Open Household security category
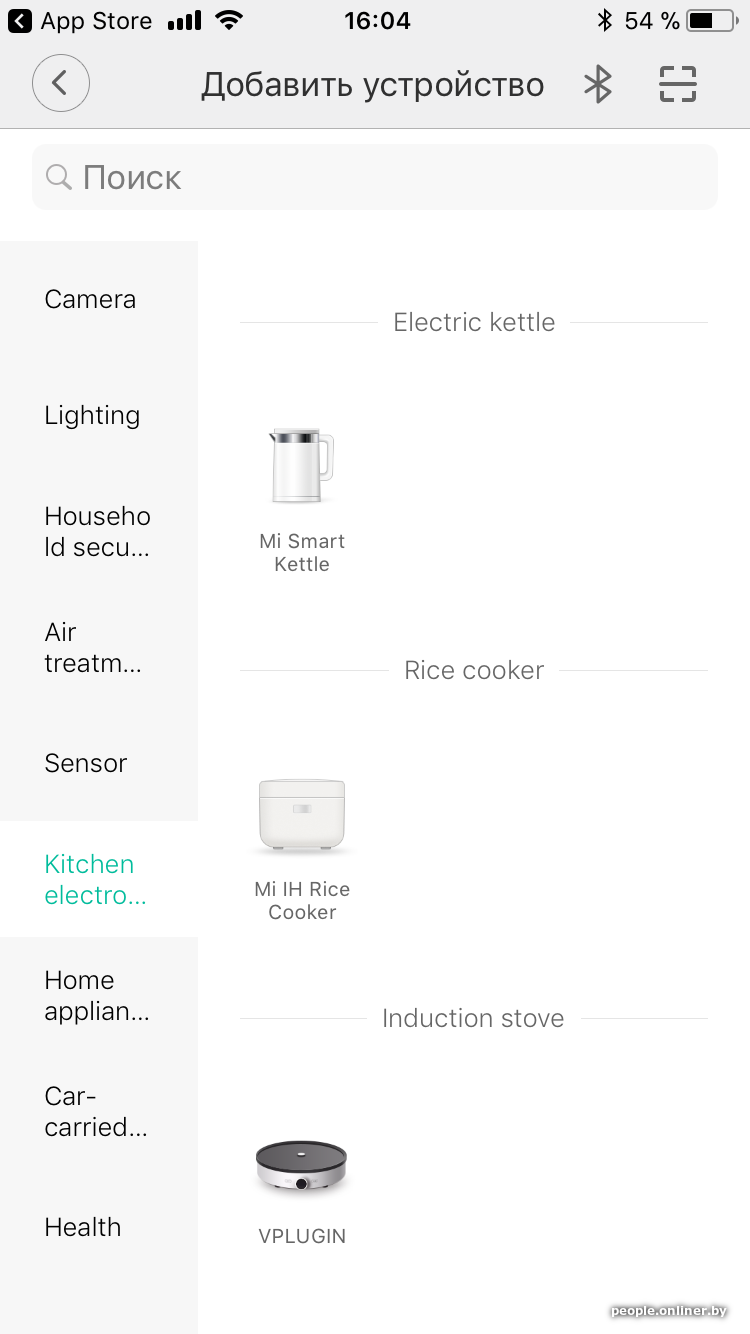Viewport: 750px width, 1334px height. (x=97, y=531)
